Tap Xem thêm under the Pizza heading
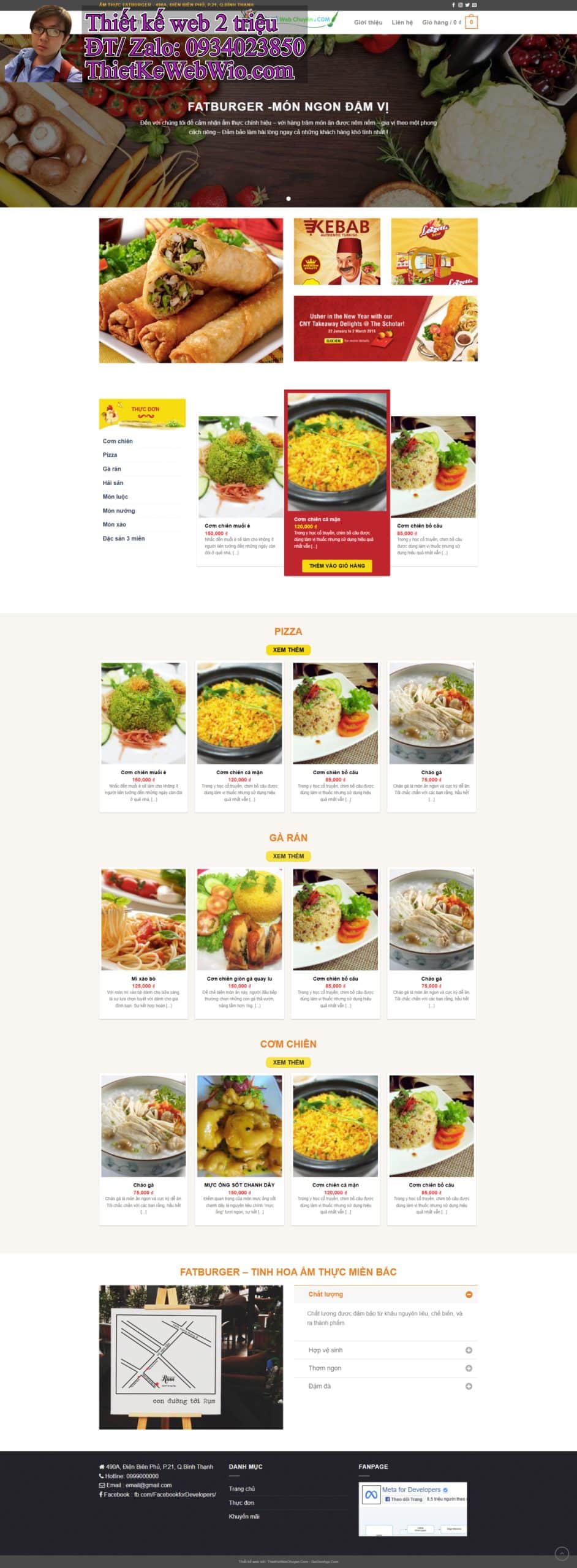Viewport: 577px width, 1568px height. point(288,649)
